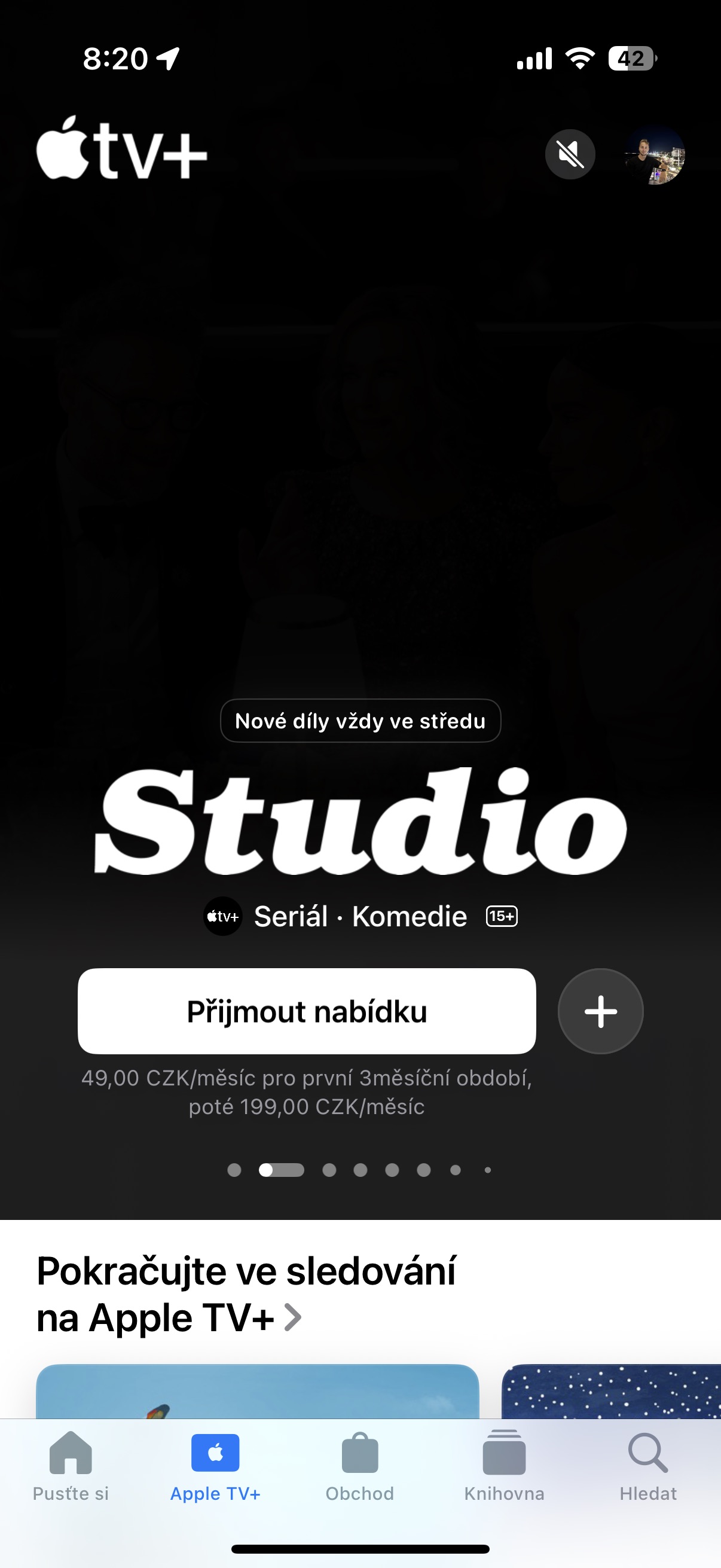Go to the Obchod tab
The height and width of the screenshot is (1568, 721).
coord(359,1467)
